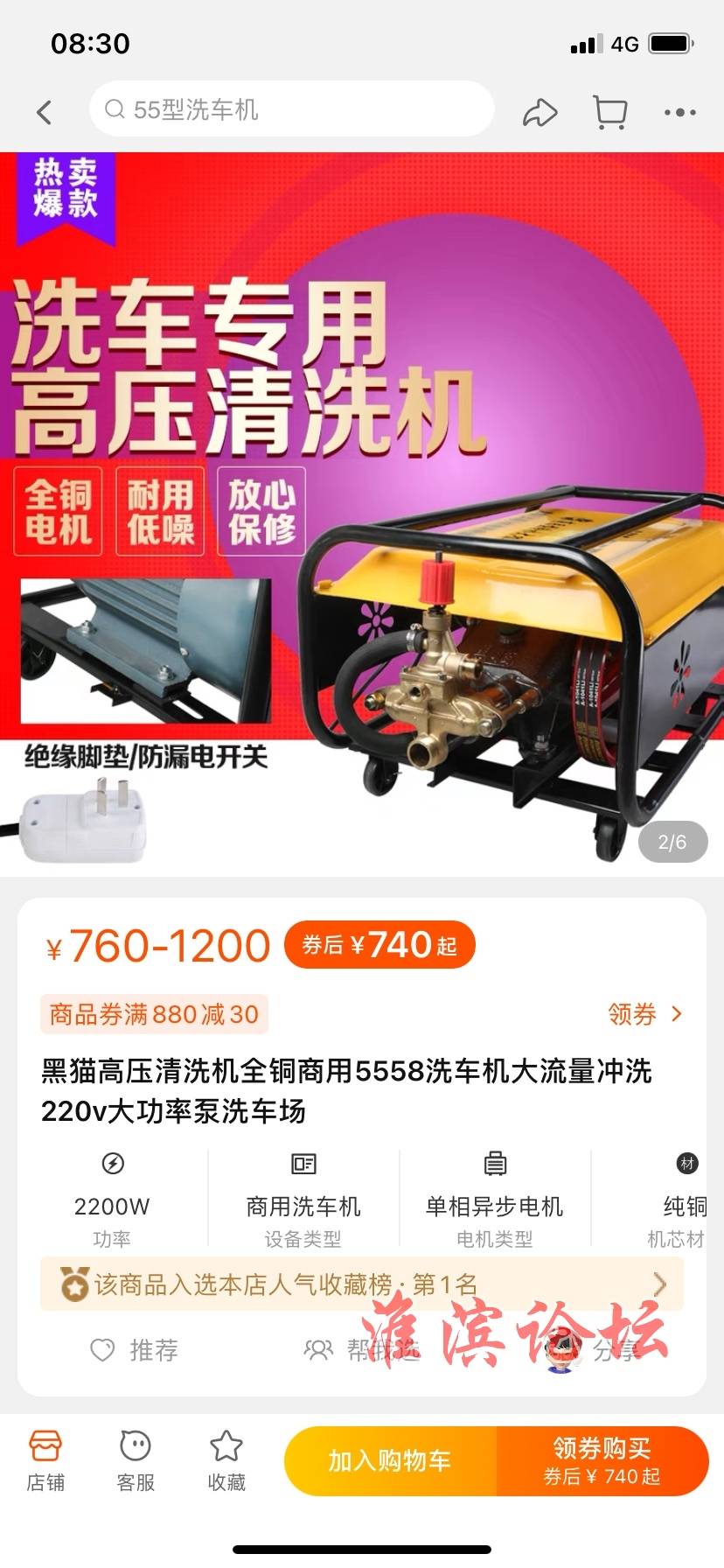Claim coupon via 领券 link

coord(644,1014)
